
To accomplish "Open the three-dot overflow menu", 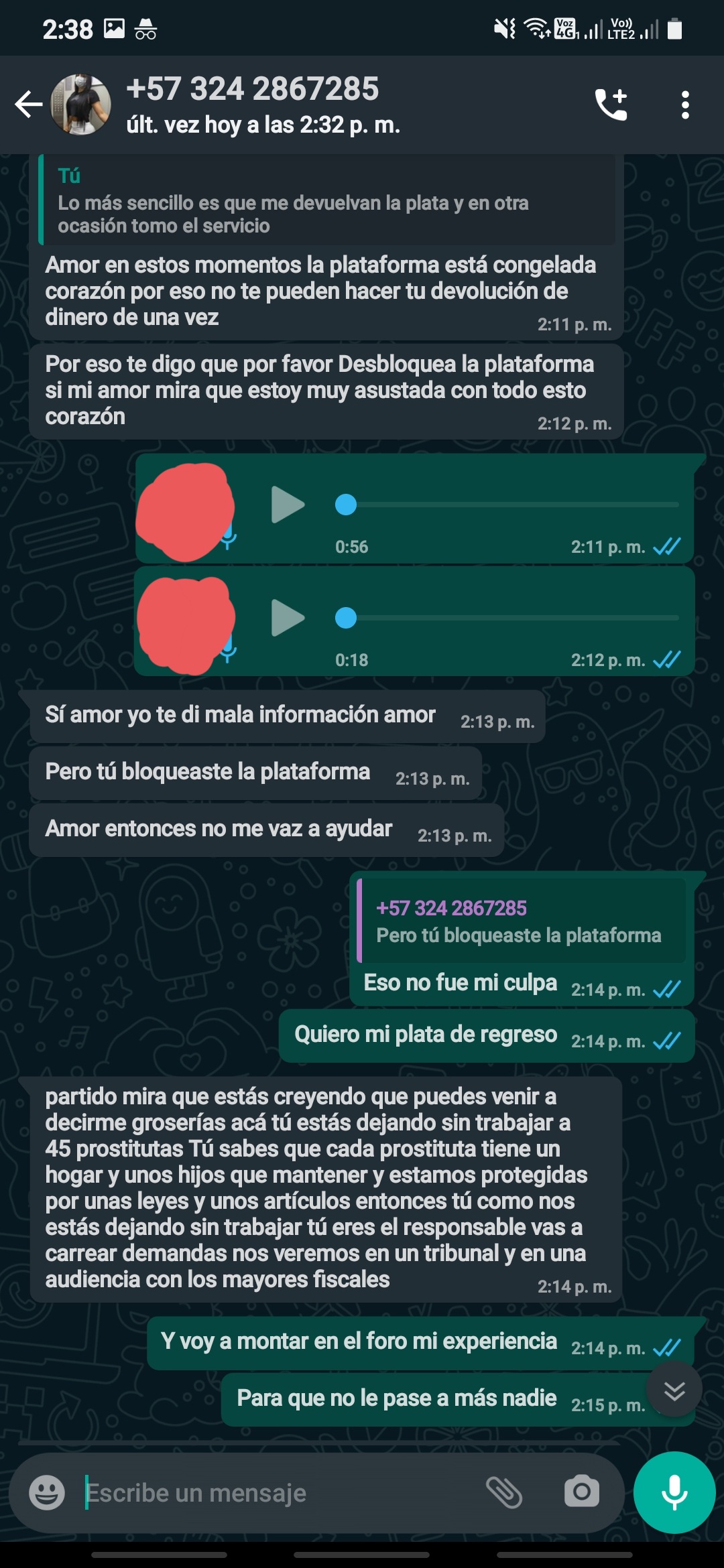I will [x=684, y=105].
